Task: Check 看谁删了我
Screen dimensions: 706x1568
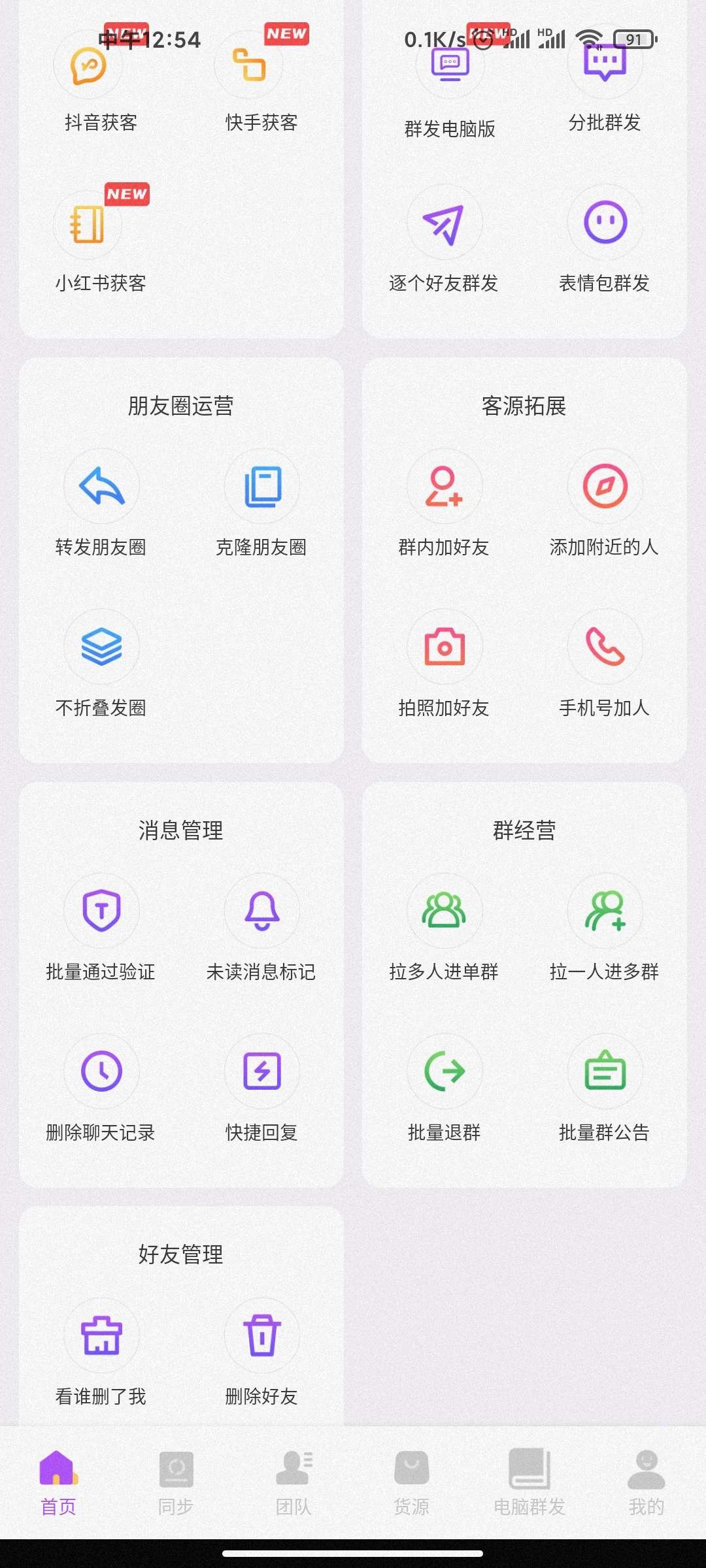Action: pos(101,1335)
